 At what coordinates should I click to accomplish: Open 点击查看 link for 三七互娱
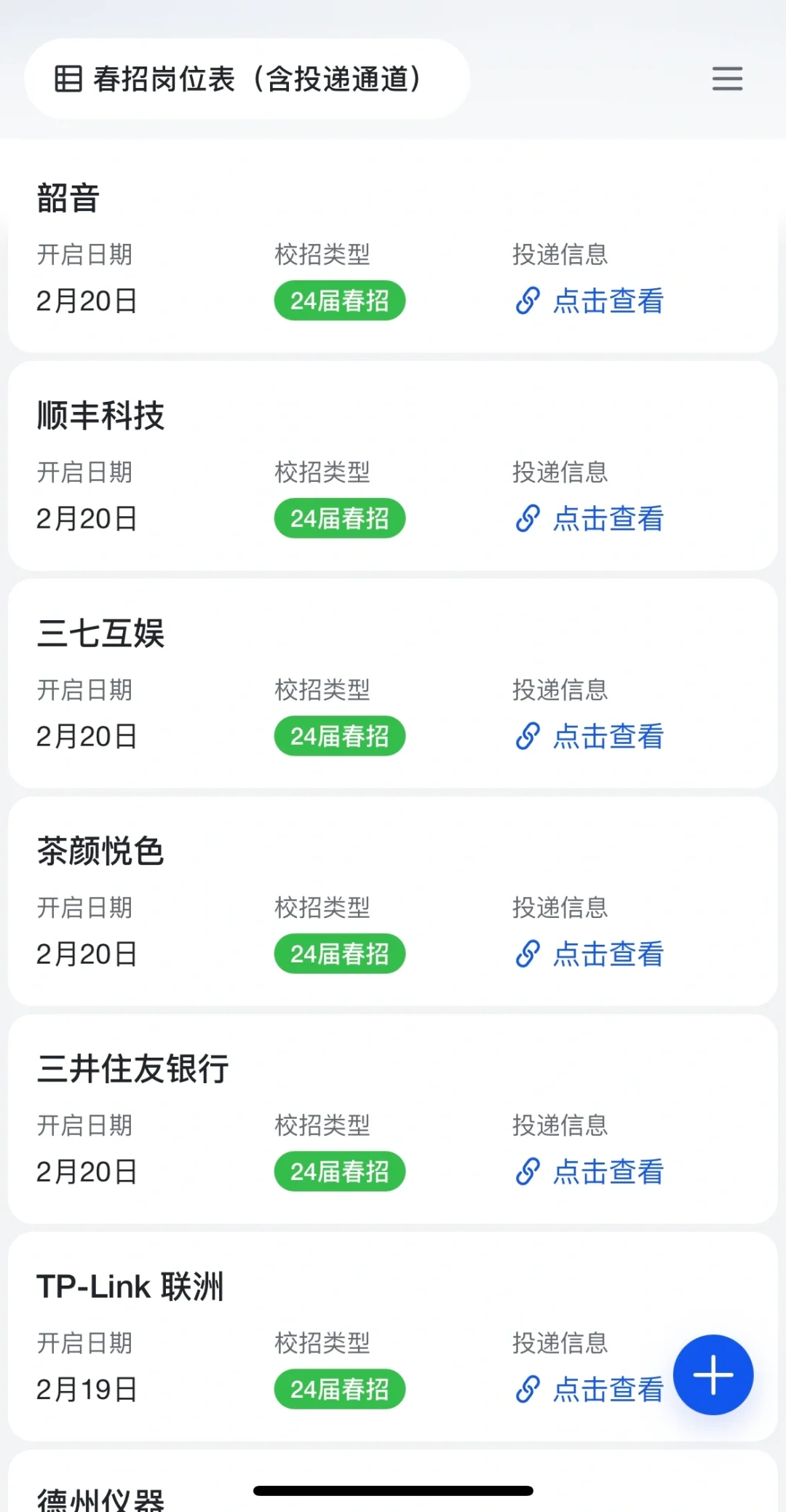(589, 736)
